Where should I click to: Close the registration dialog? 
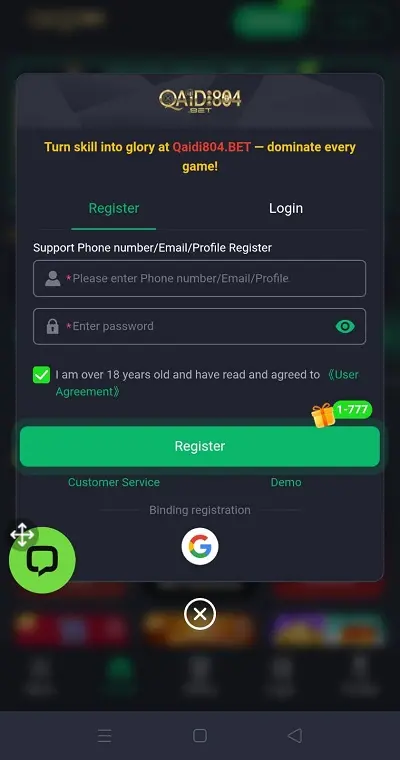tap(200, 614)
